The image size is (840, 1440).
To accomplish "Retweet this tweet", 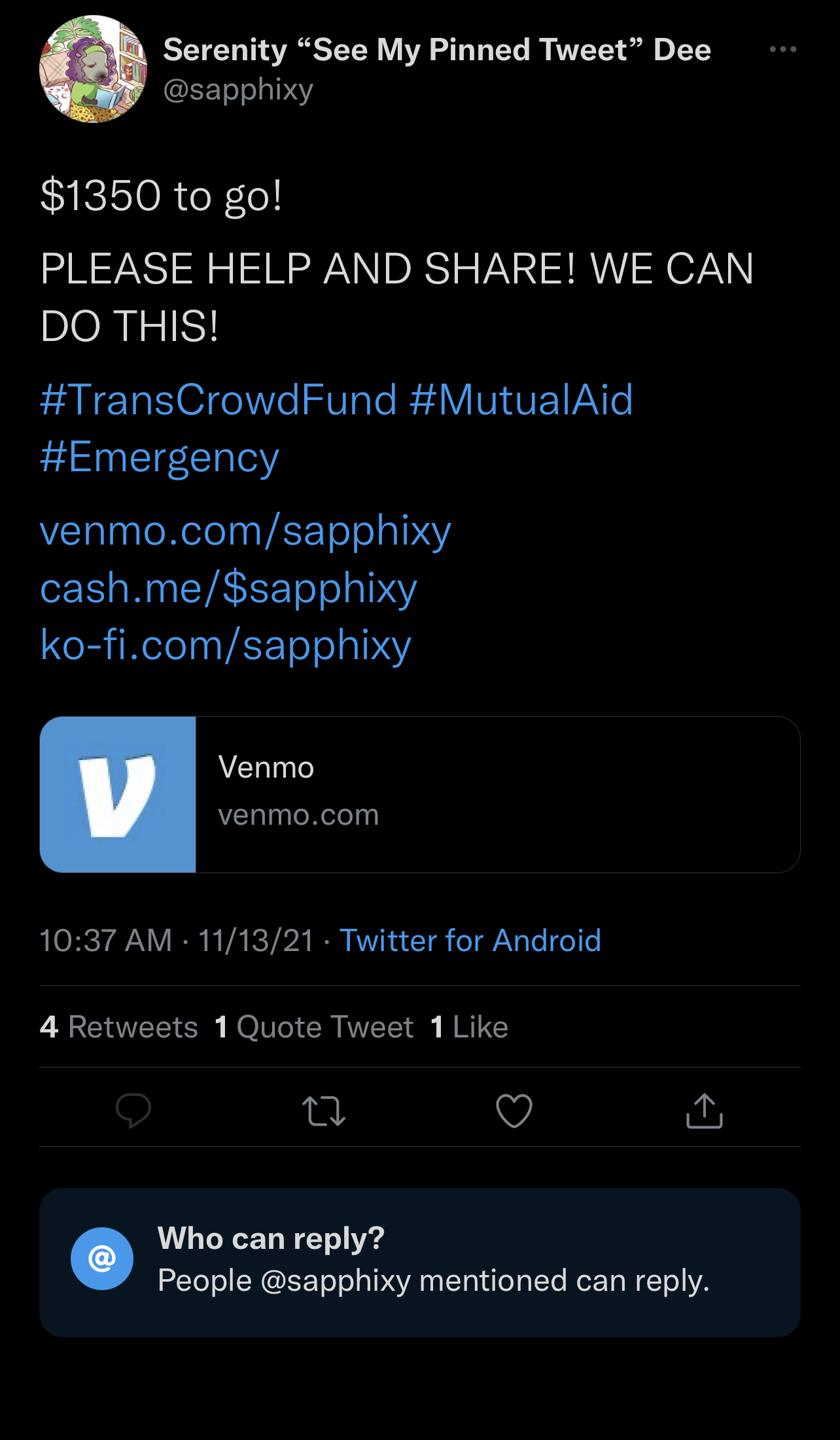I will [x=324, y=1111].
